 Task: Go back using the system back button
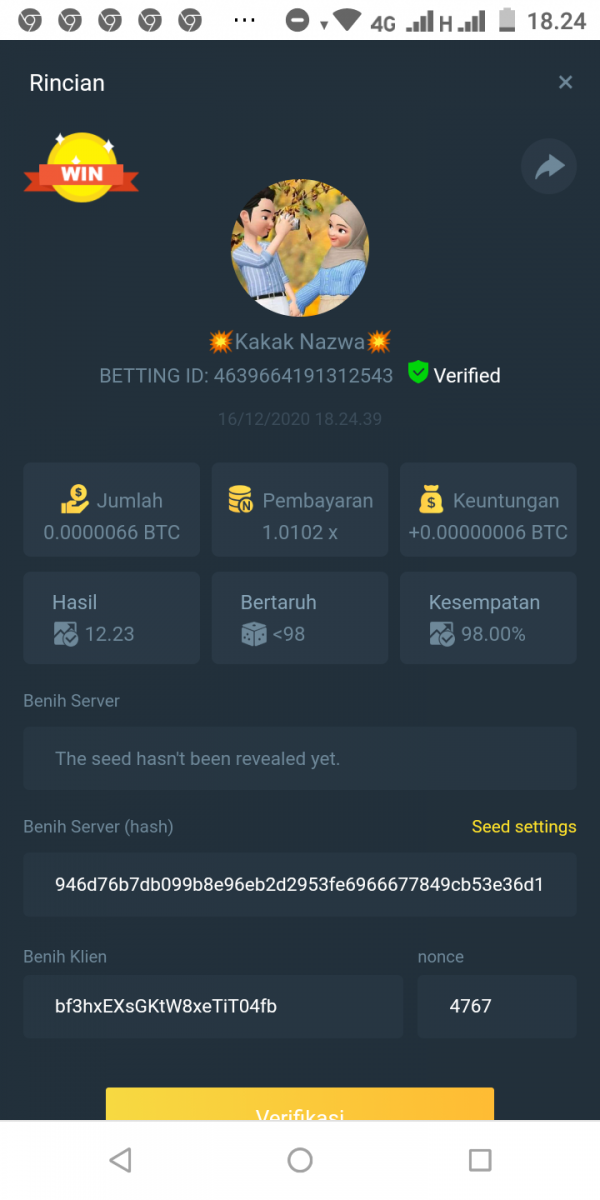pos(120,1160)
